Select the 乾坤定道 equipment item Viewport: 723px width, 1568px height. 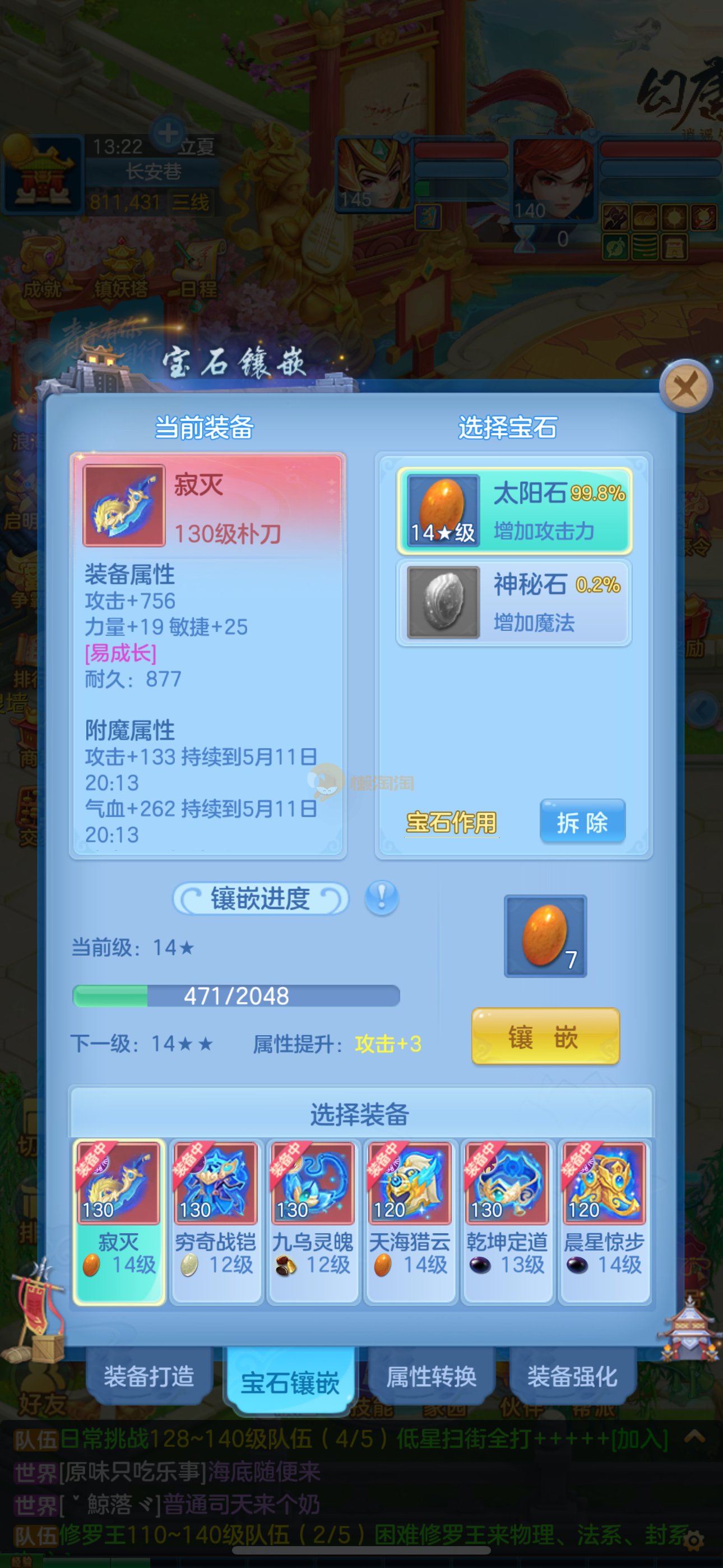click(507, 1221)
